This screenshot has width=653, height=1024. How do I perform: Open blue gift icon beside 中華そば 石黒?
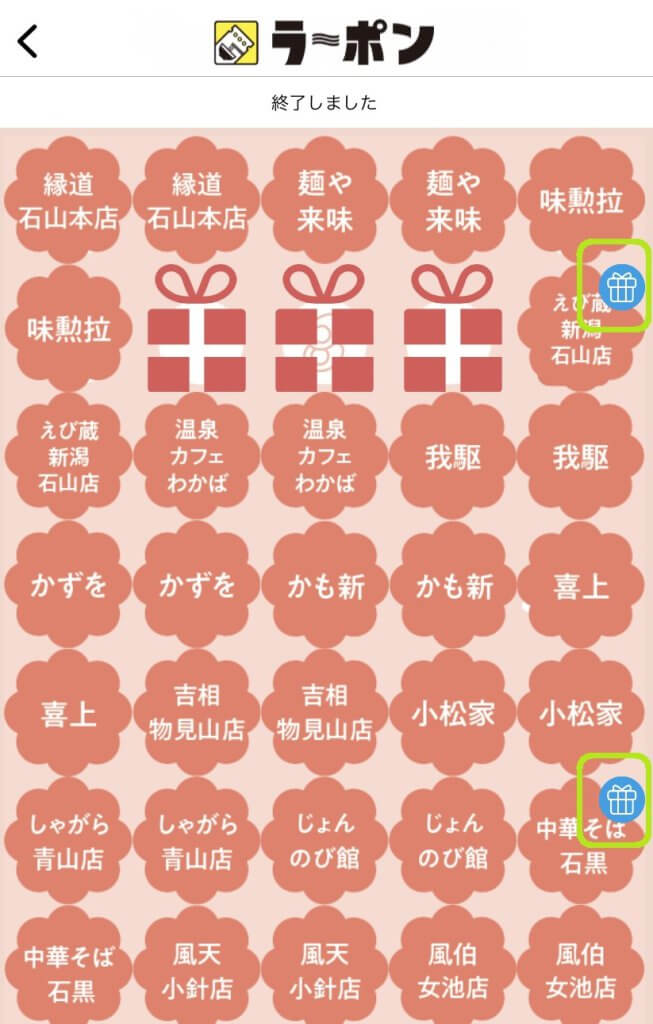tap(621, 799)
